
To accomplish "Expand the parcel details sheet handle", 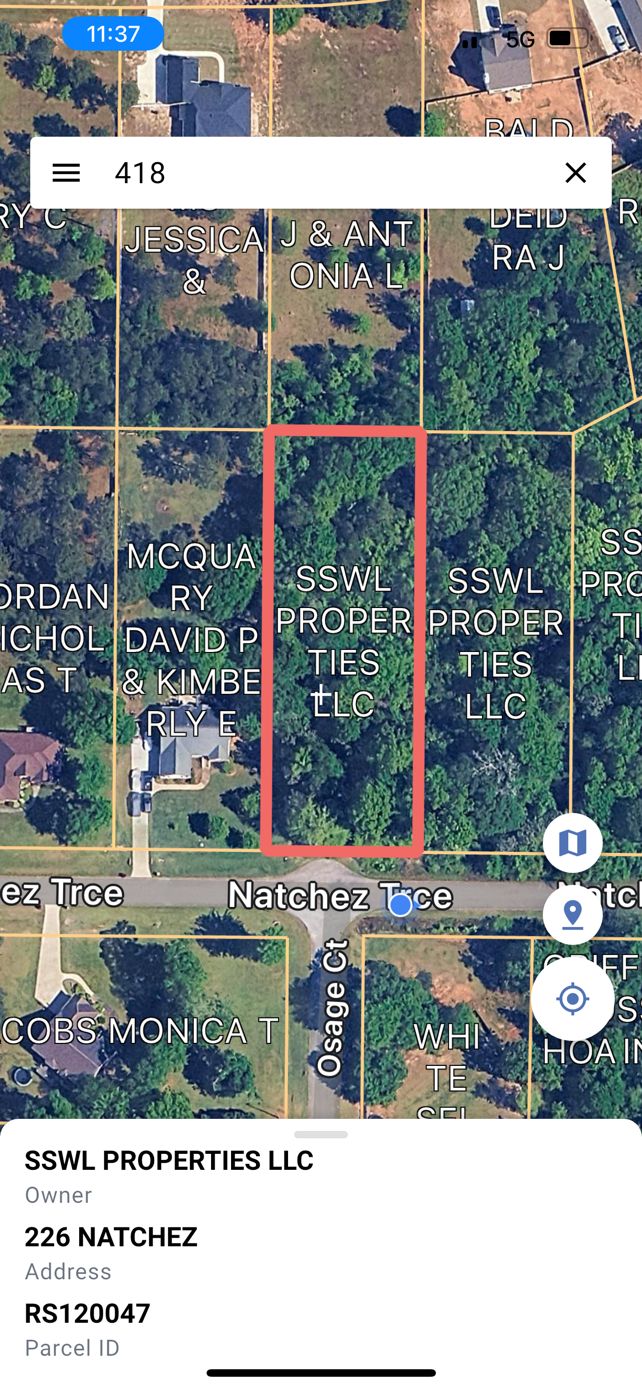I will coord(321,1135).
